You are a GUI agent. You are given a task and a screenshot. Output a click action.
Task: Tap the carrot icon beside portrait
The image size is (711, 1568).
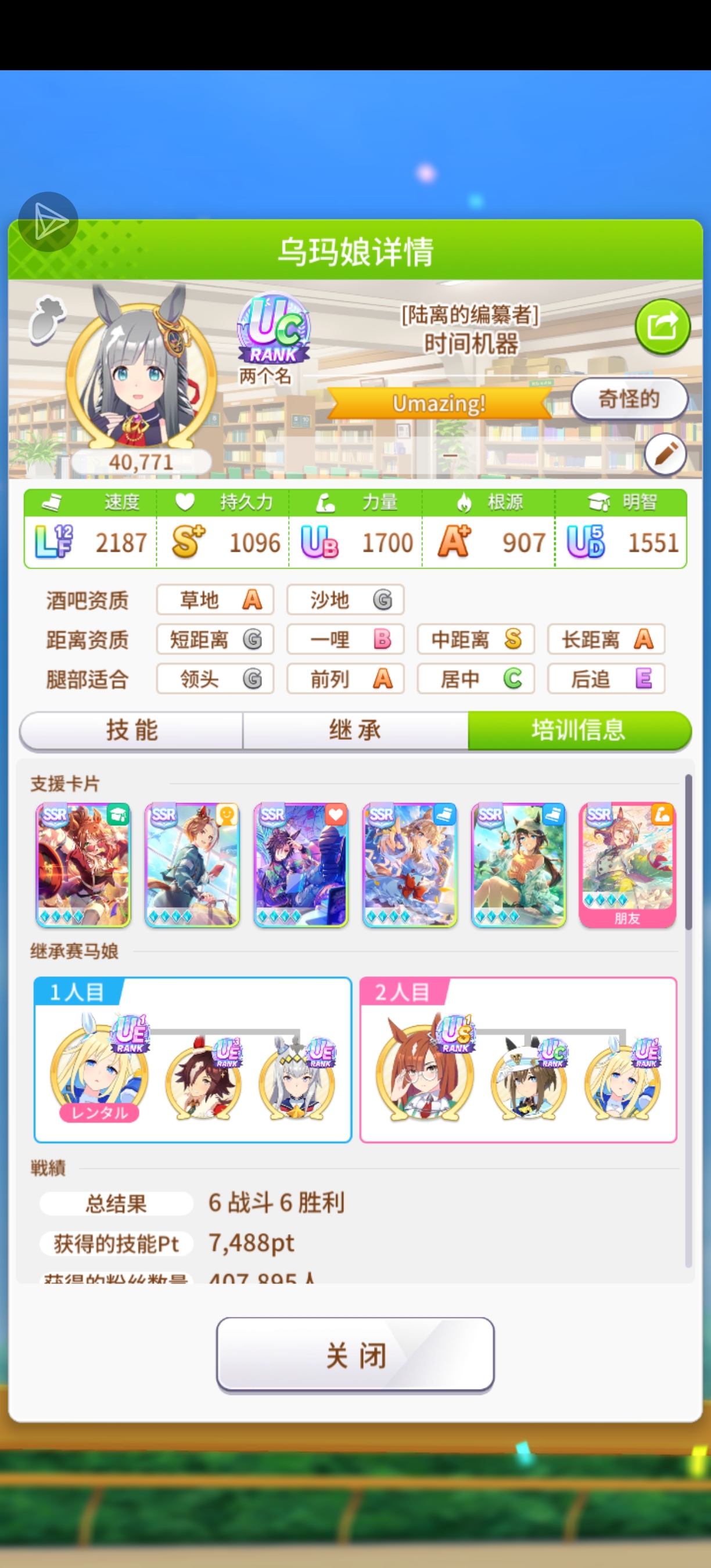(47, 319)
